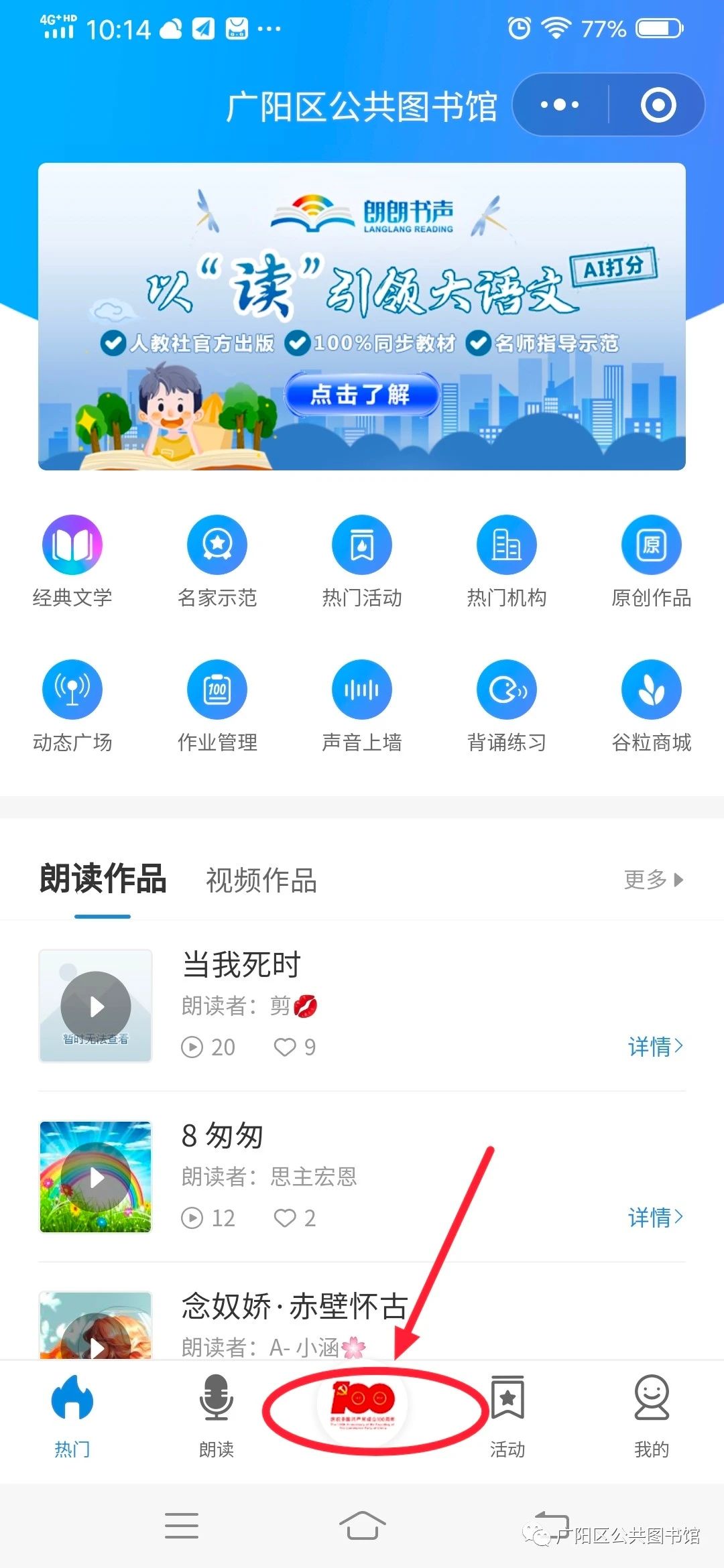
Task: Open the 朗朗书声 reading banner
Action: [362, 316]
